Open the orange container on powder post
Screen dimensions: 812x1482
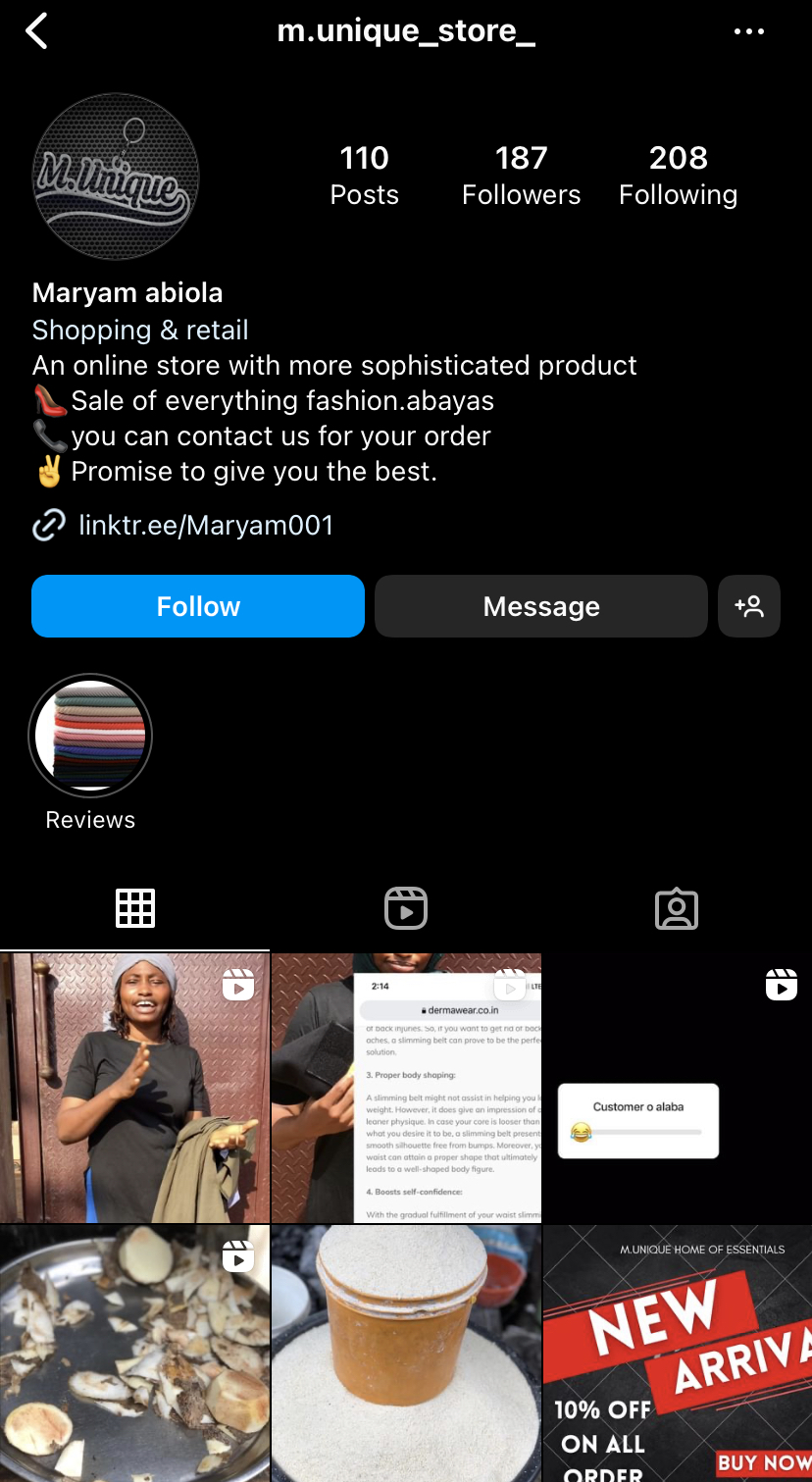(406, 1354)
